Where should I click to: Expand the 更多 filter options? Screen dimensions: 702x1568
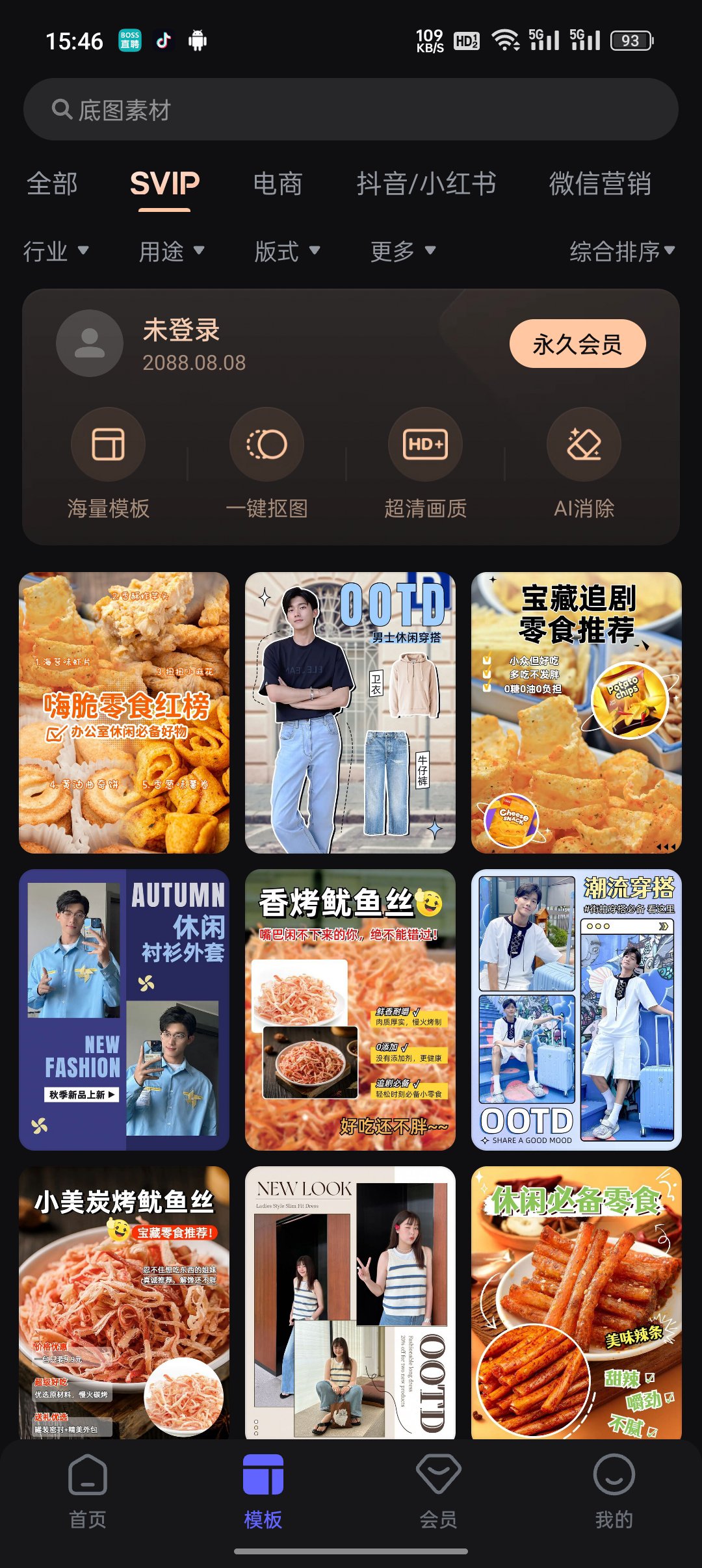pos(403,252)
